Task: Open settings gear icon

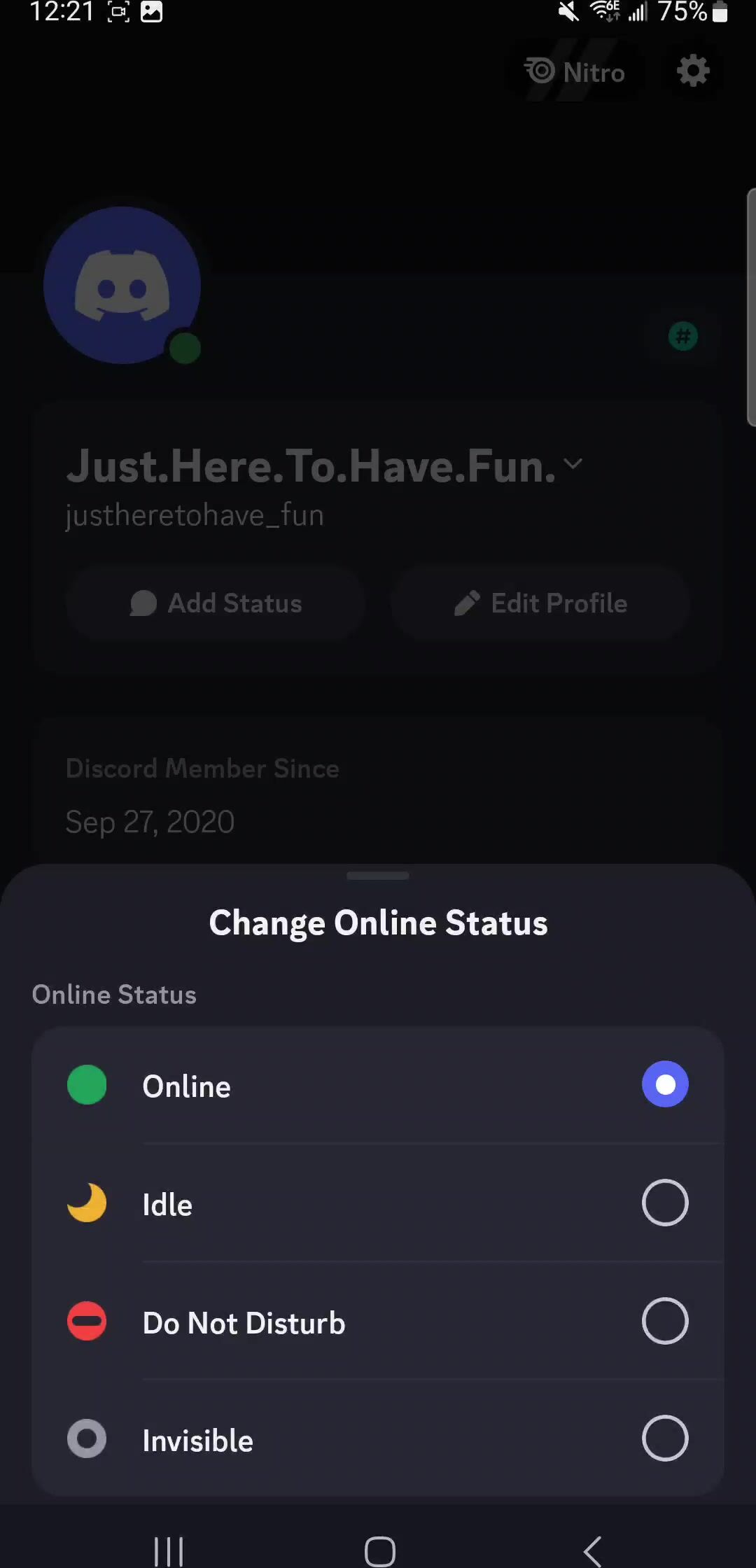Action: (x=693, y=71)
